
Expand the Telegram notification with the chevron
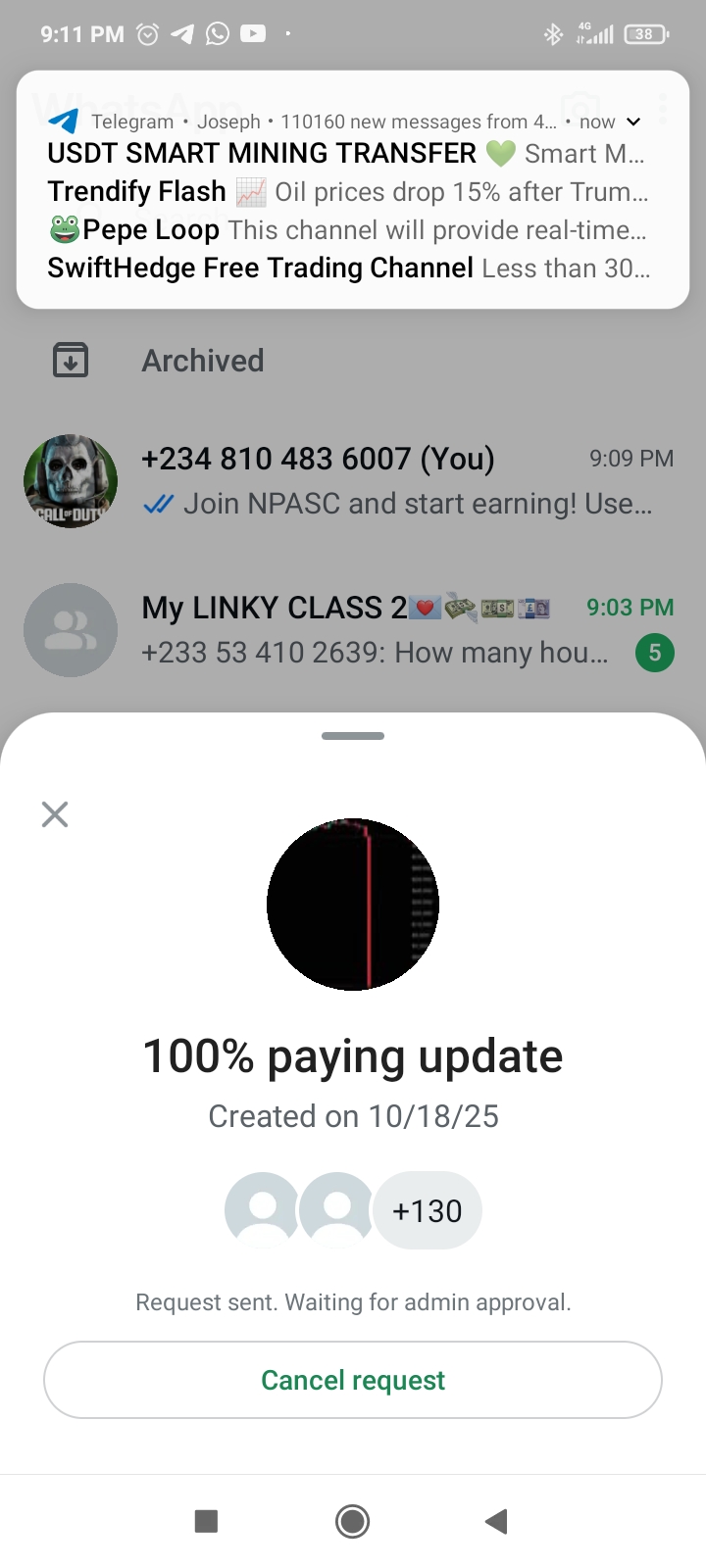(x=633, y=122)
